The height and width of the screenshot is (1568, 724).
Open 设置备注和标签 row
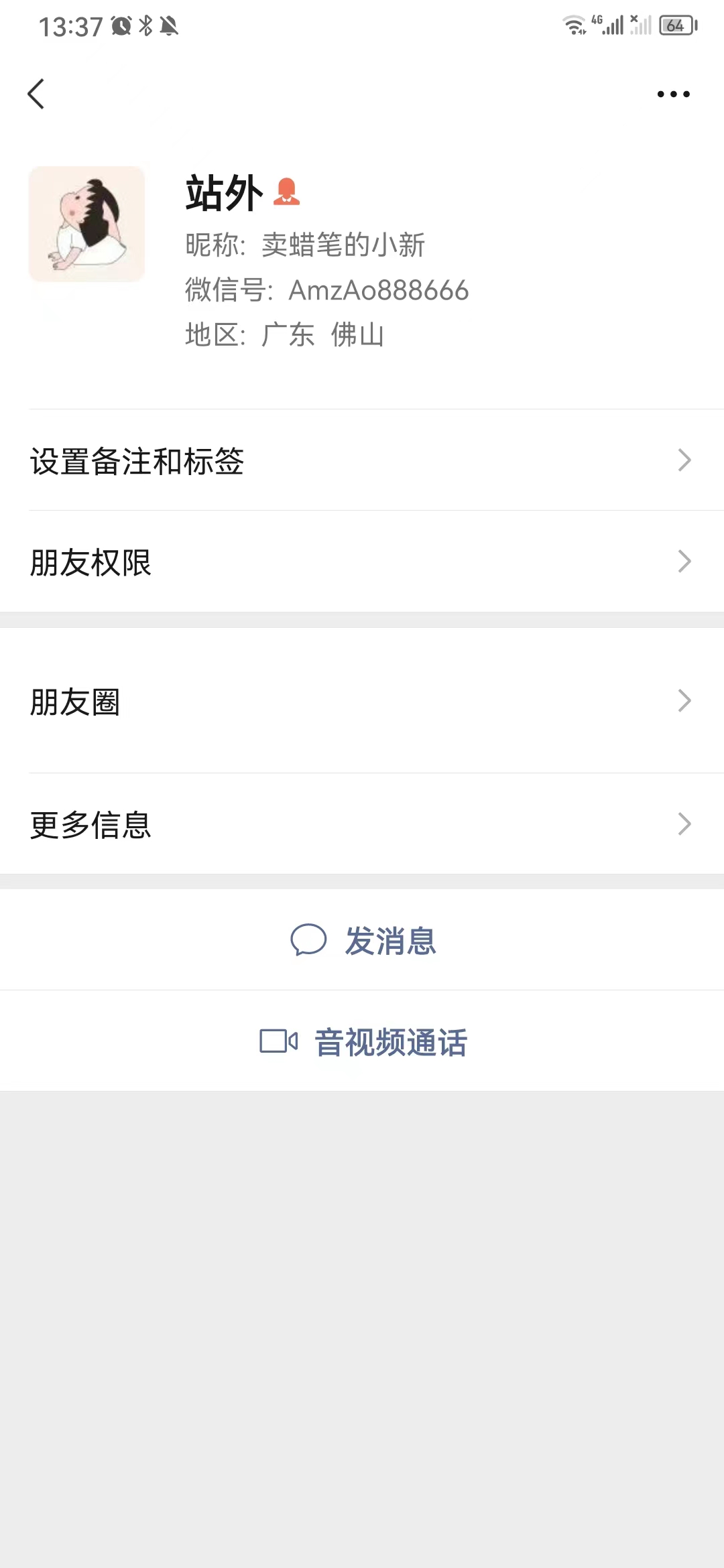(362, 461)
